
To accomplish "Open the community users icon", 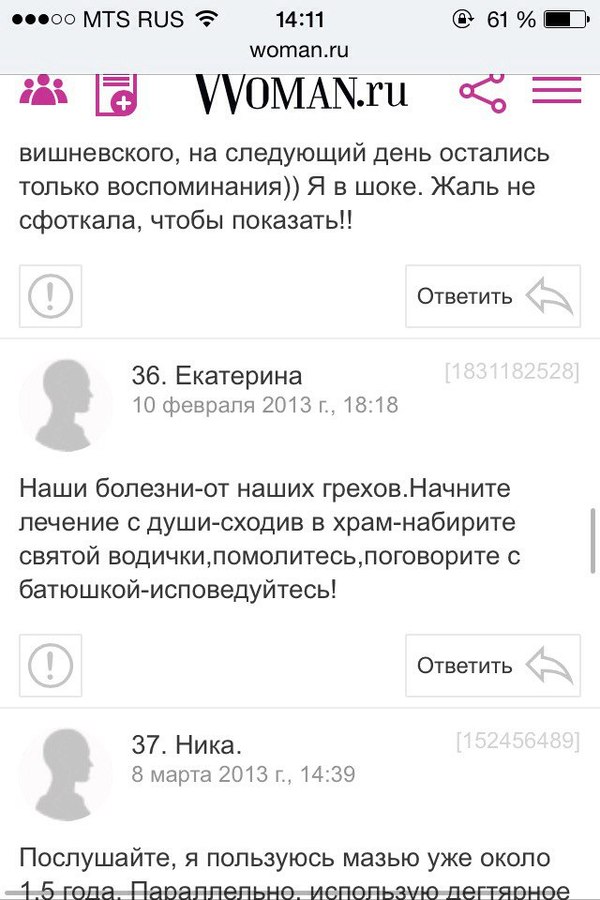I will point(44,91).
